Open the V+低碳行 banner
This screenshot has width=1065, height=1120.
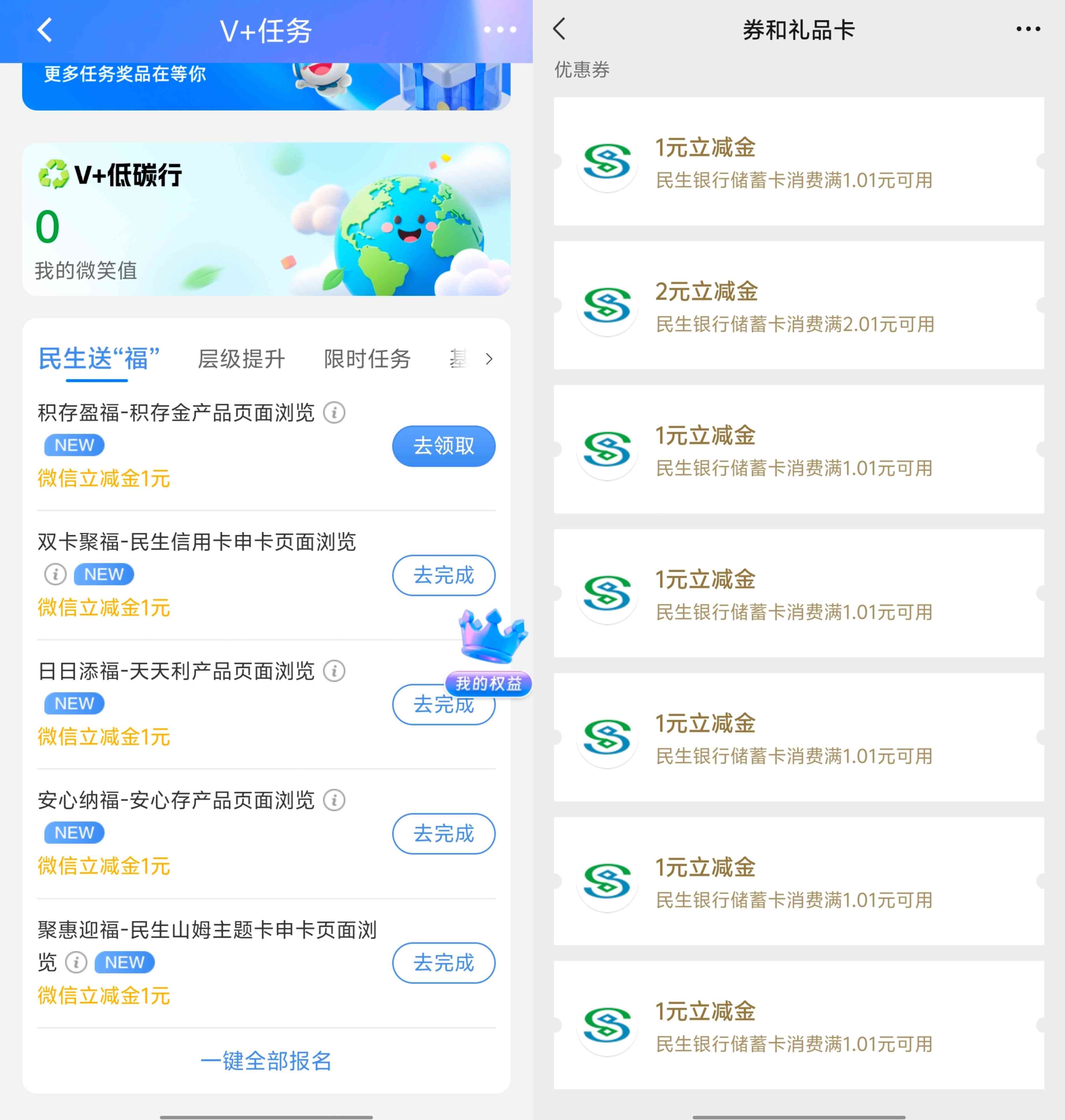tap(267, 218)
